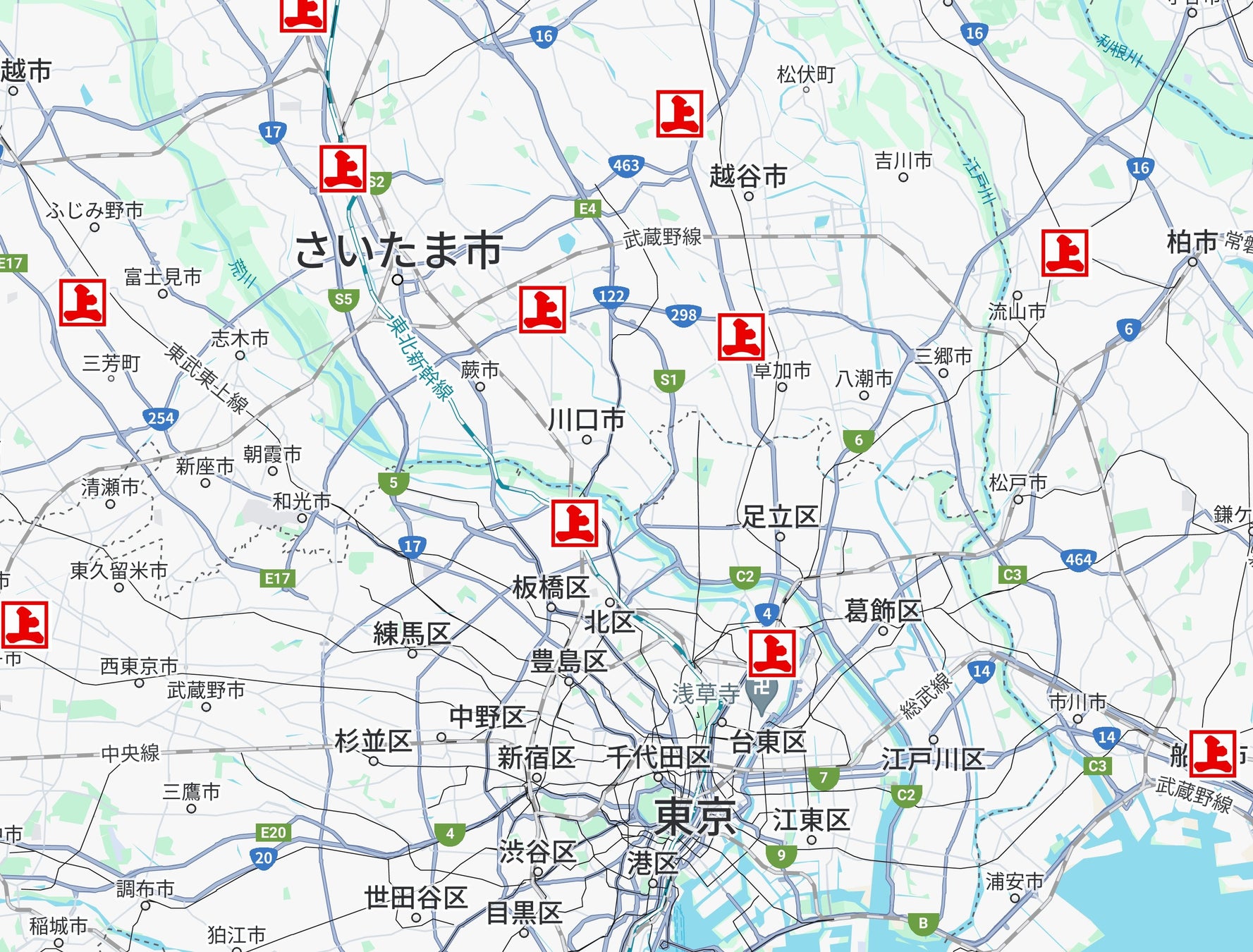1253x952 pixels.
Task: Select the store marker above 浅草寺
Action: 772,653
